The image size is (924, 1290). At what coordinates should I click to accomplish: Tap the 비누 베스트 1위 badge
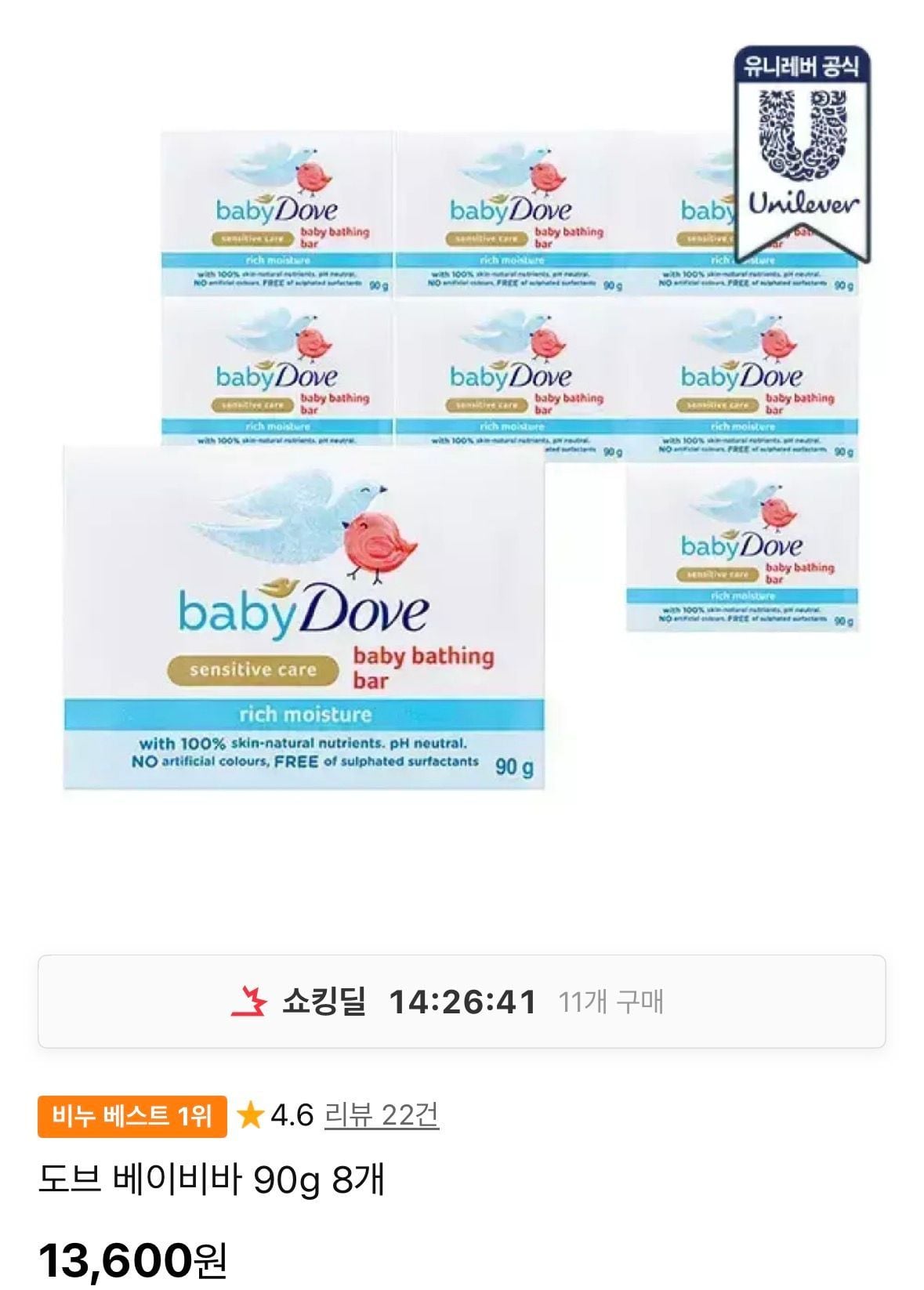132,1116
